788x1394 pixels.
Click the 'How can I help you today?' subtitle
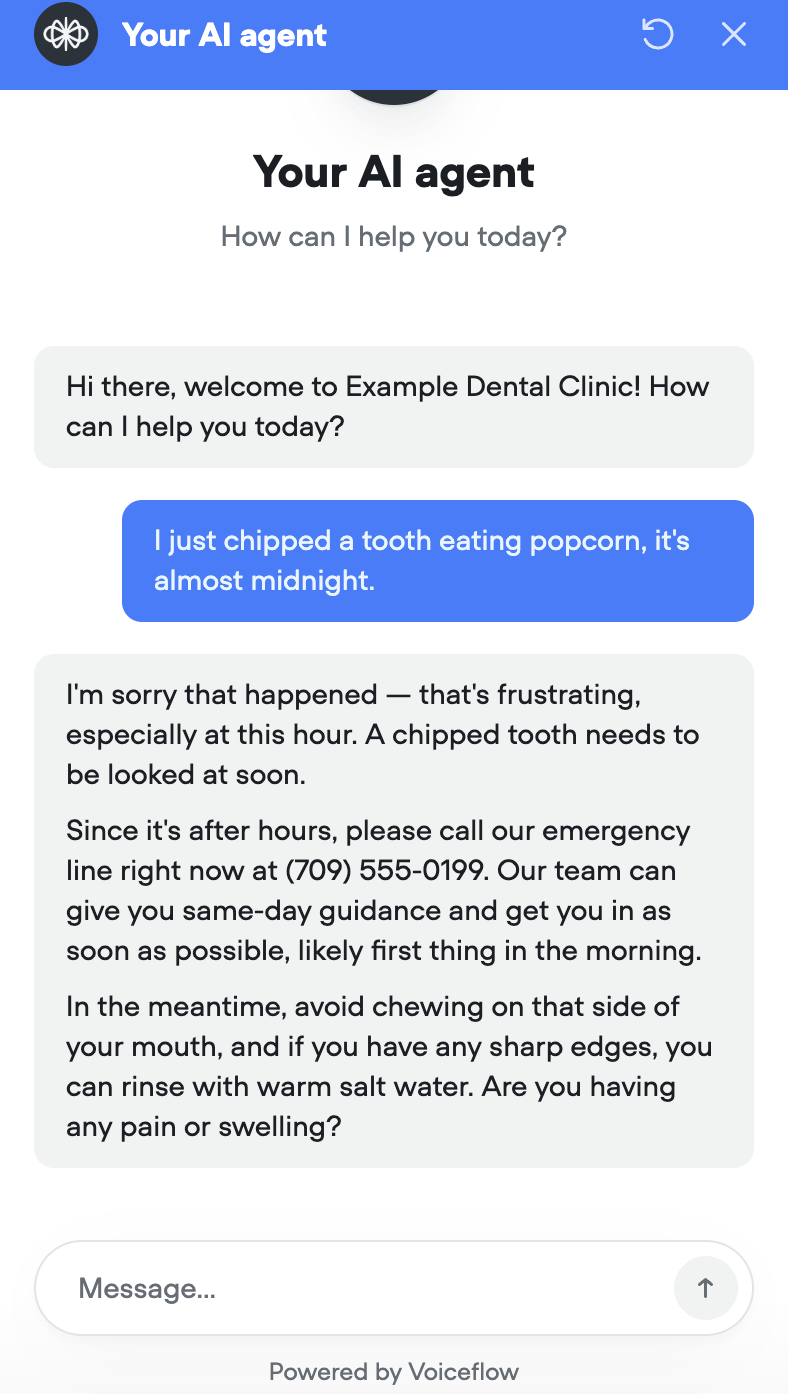(394, 236)
